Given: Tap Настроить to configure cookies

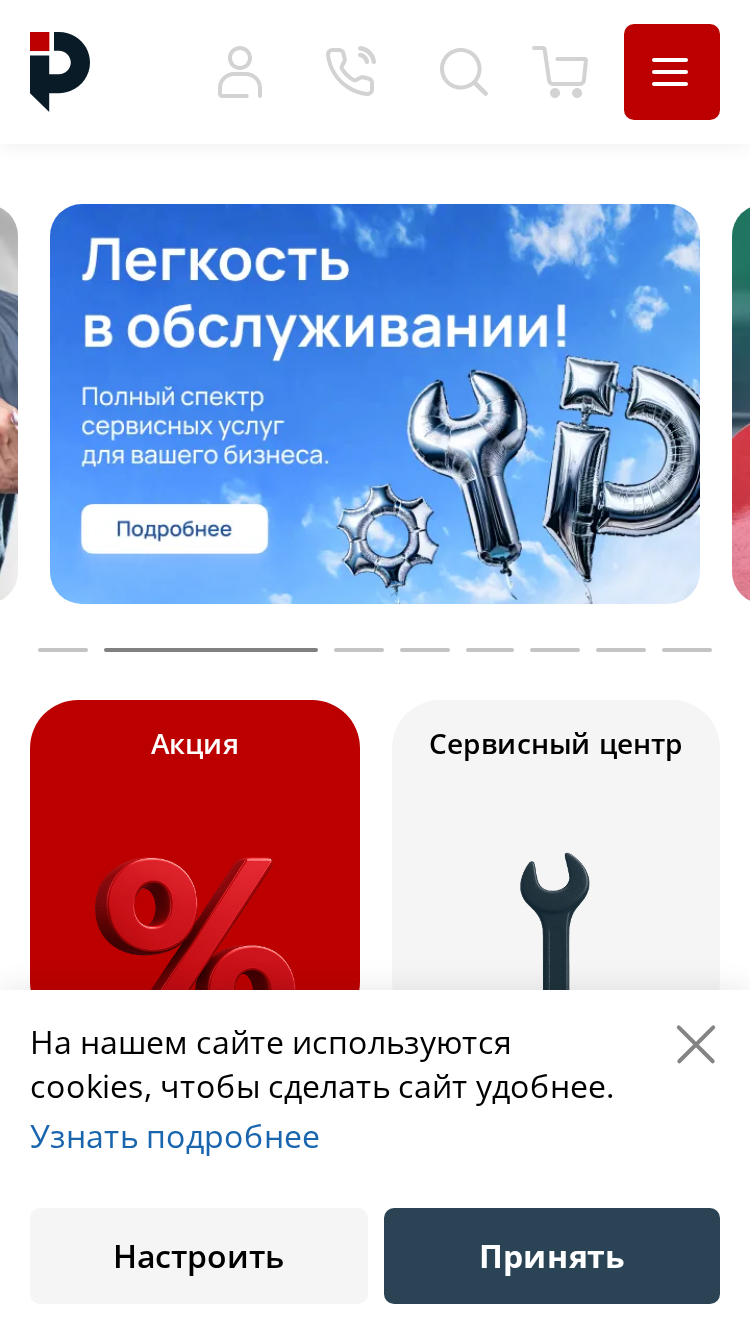Looking at the screenshot, I should tap(199, 1256).
